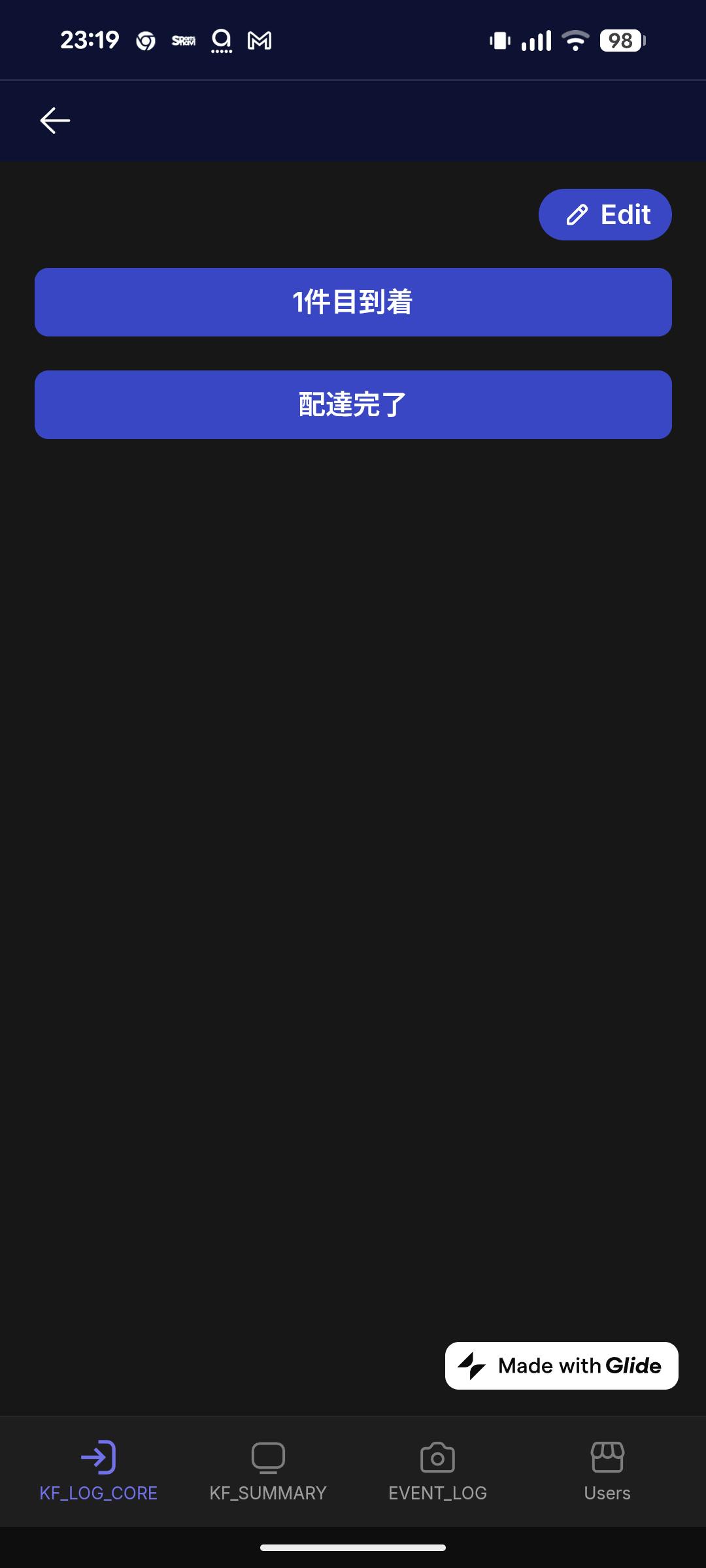706x1568 pixels.
Task: Open the EVENT_LOG tab
Action: [437, 1470]
